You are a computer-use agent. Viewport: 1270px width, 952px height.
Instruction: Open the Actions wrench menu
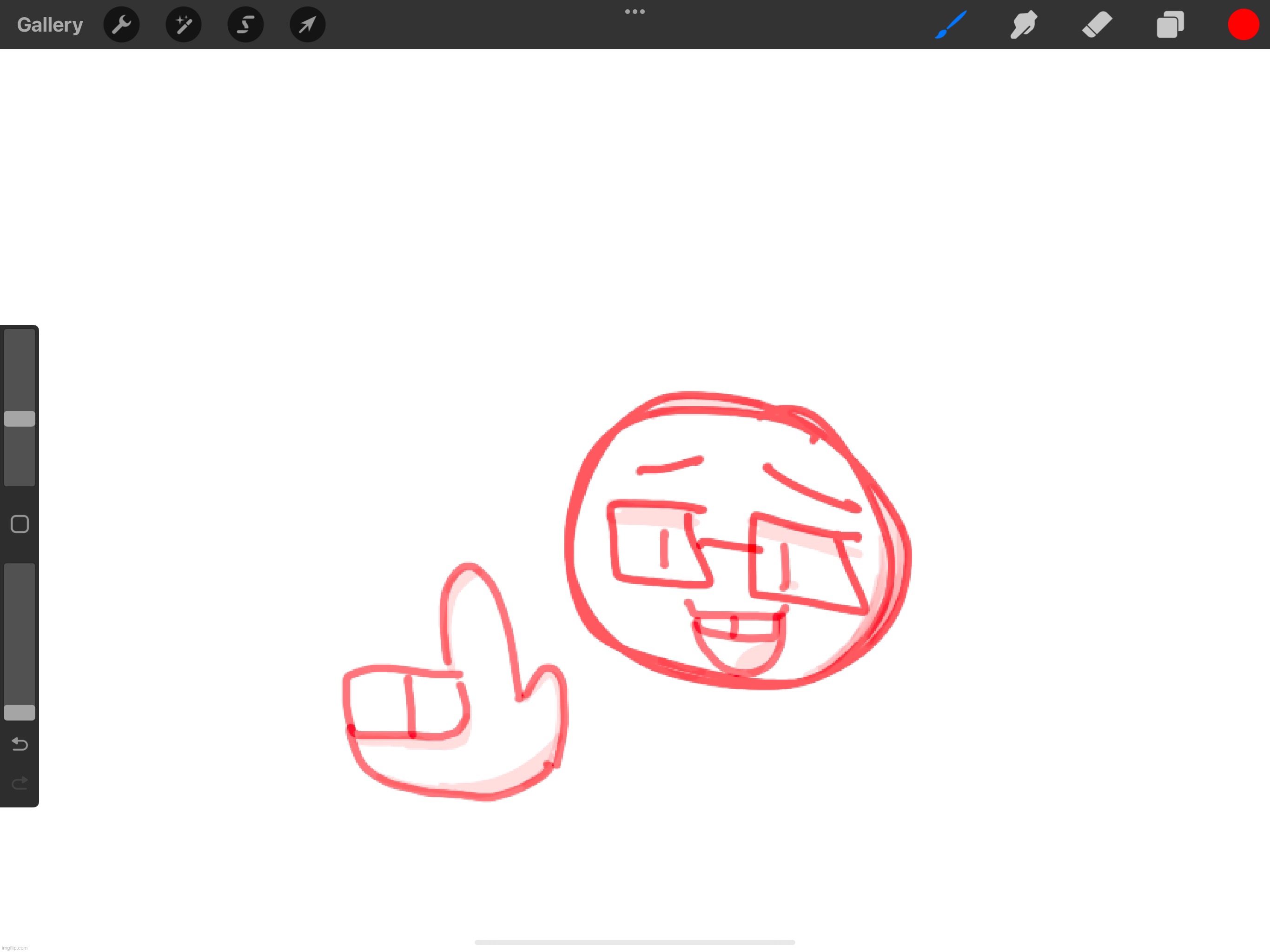coord(121,25)
